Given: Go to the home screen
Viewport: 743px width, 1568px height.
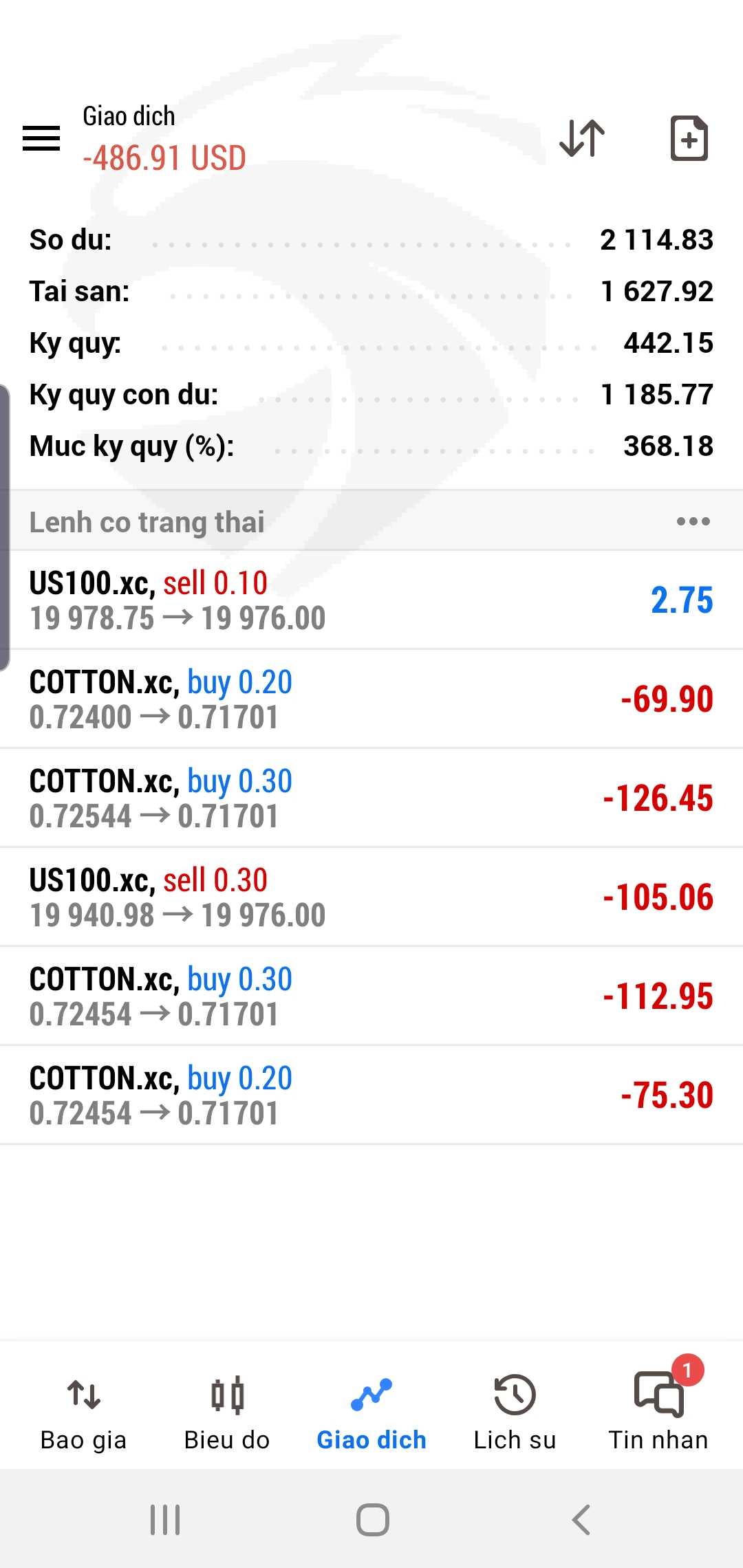Looking at the screenshot, I should pyautogui.click(x=372, y=1520).
